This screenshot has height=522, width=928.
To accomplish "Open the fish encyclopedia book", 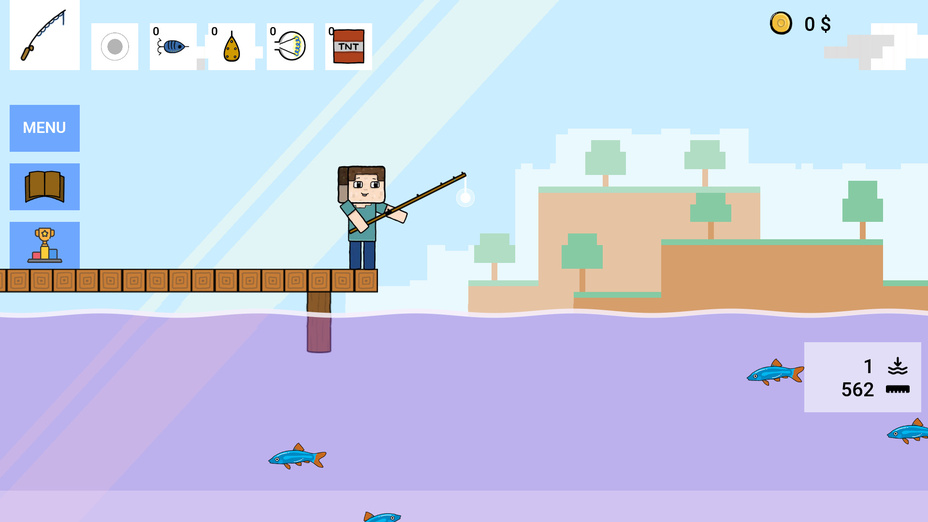I will coord(44,186).
